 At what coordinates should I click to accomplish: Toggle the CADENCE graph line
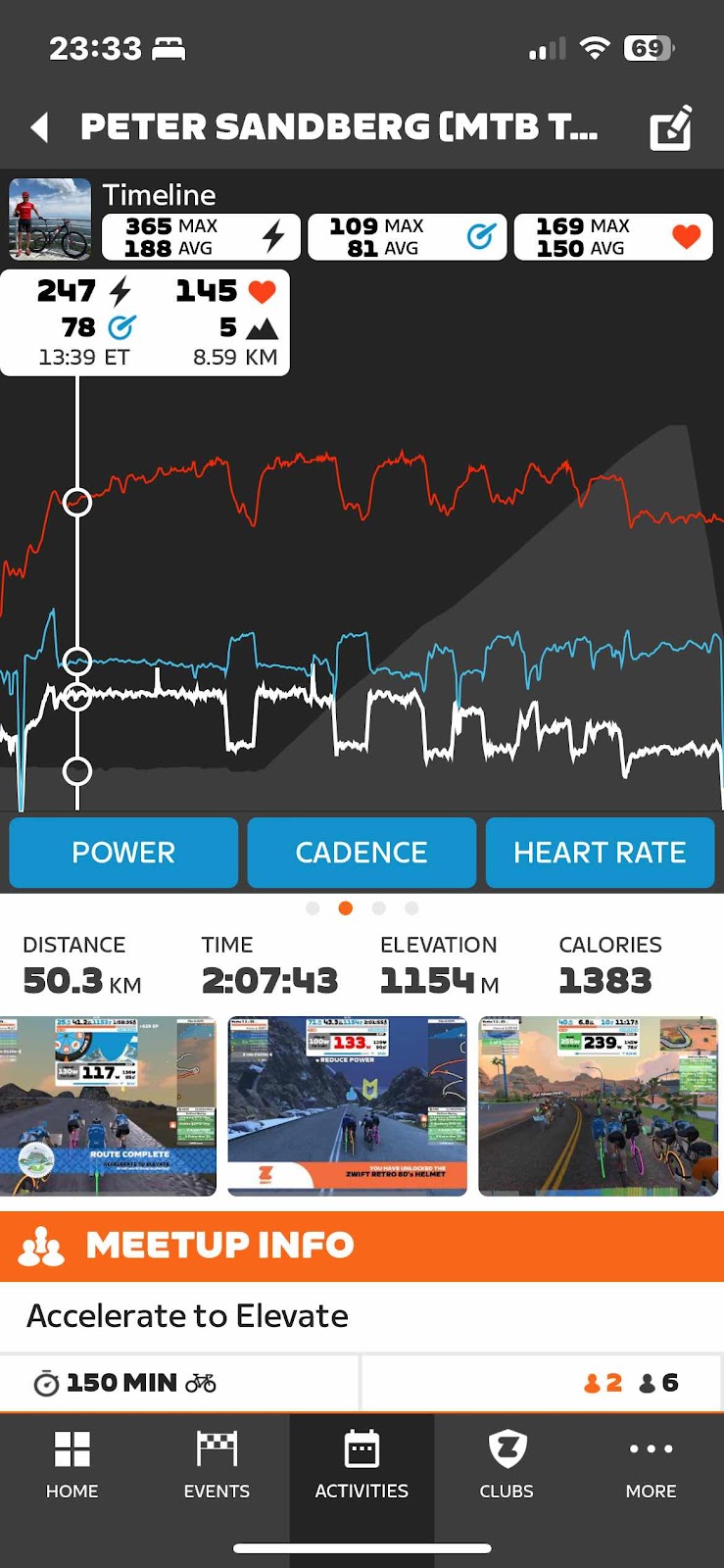(x=362, y=853)
